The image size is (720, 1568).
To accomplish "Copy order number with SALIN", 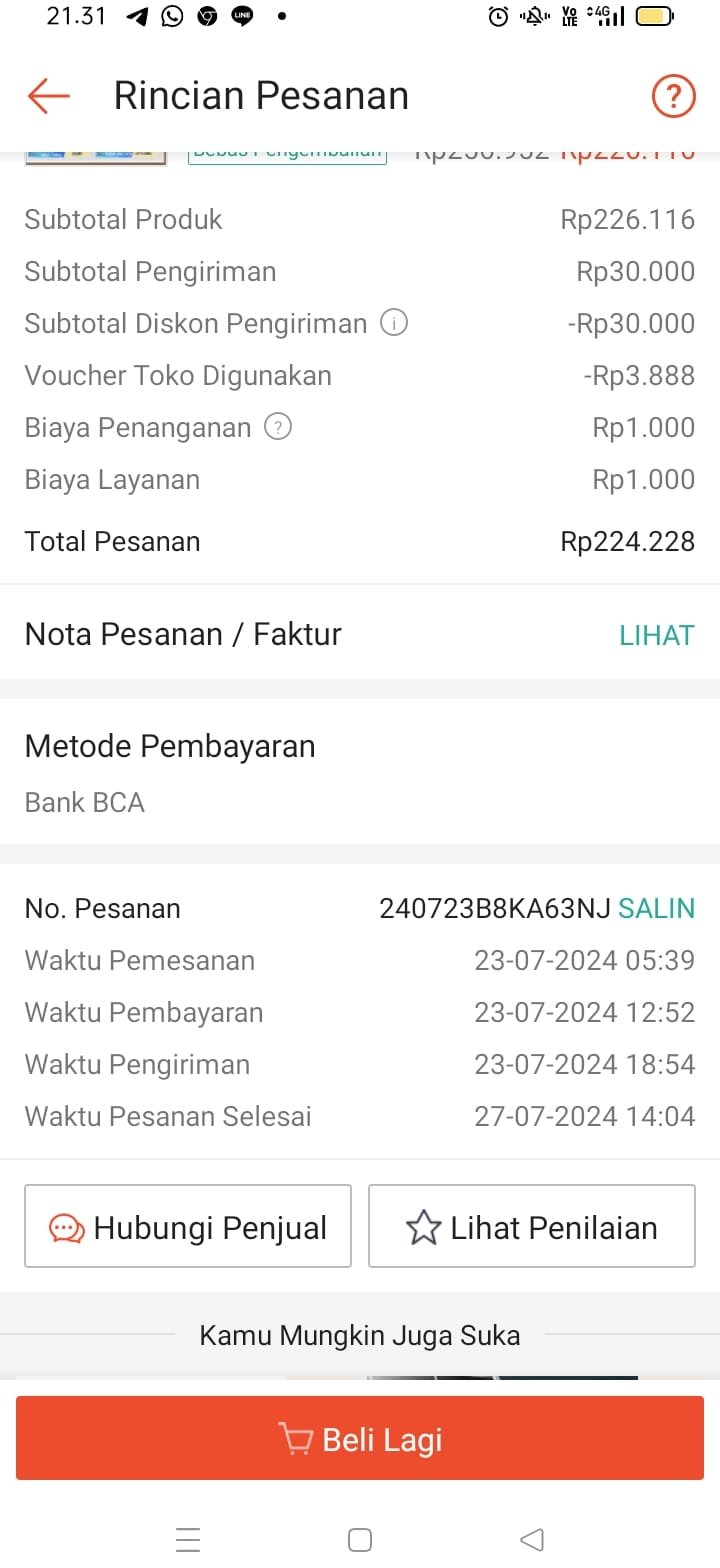I will 656,909.
